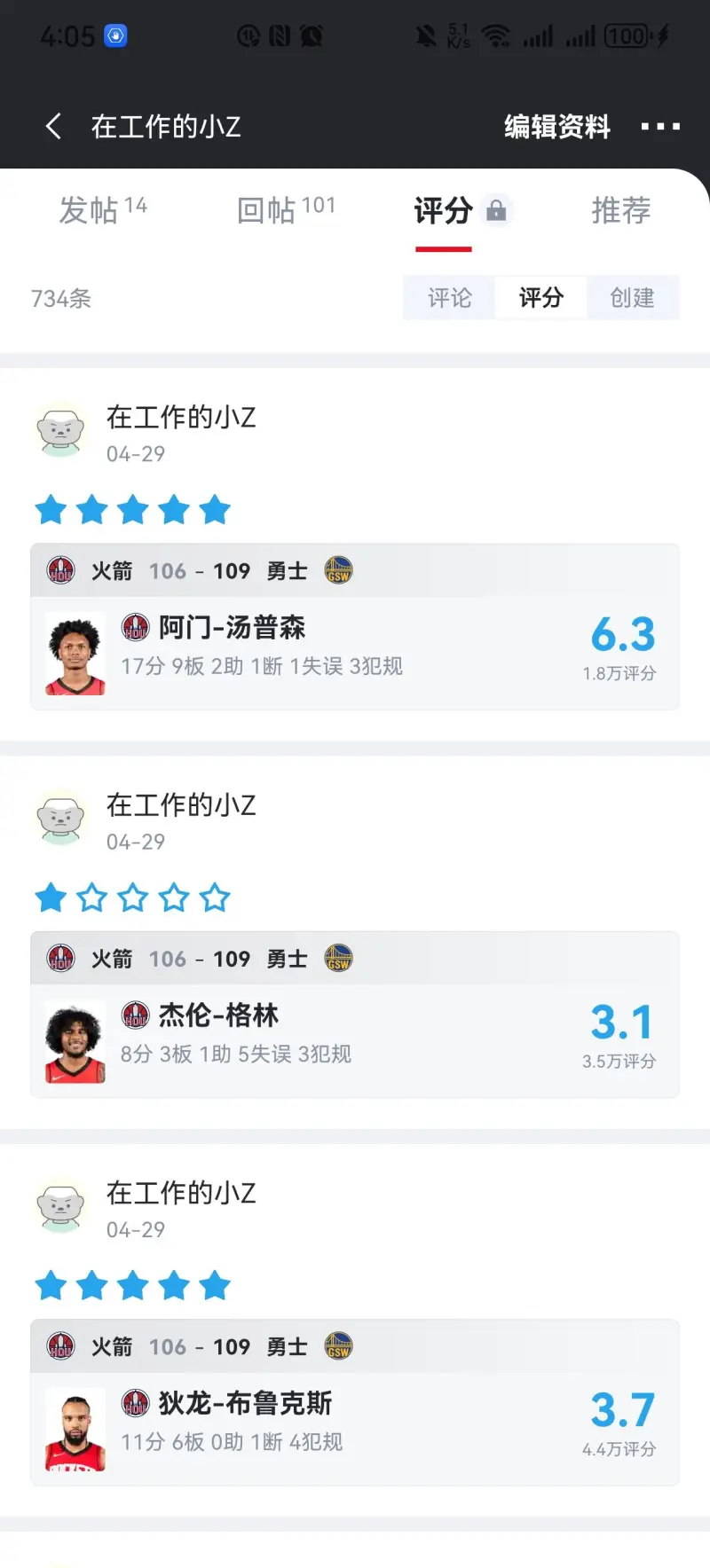This screenshot has height=1568, width=710.
Task: Select the 评分 filter segment
Action: pyautogui.click(x=540, y=298)
